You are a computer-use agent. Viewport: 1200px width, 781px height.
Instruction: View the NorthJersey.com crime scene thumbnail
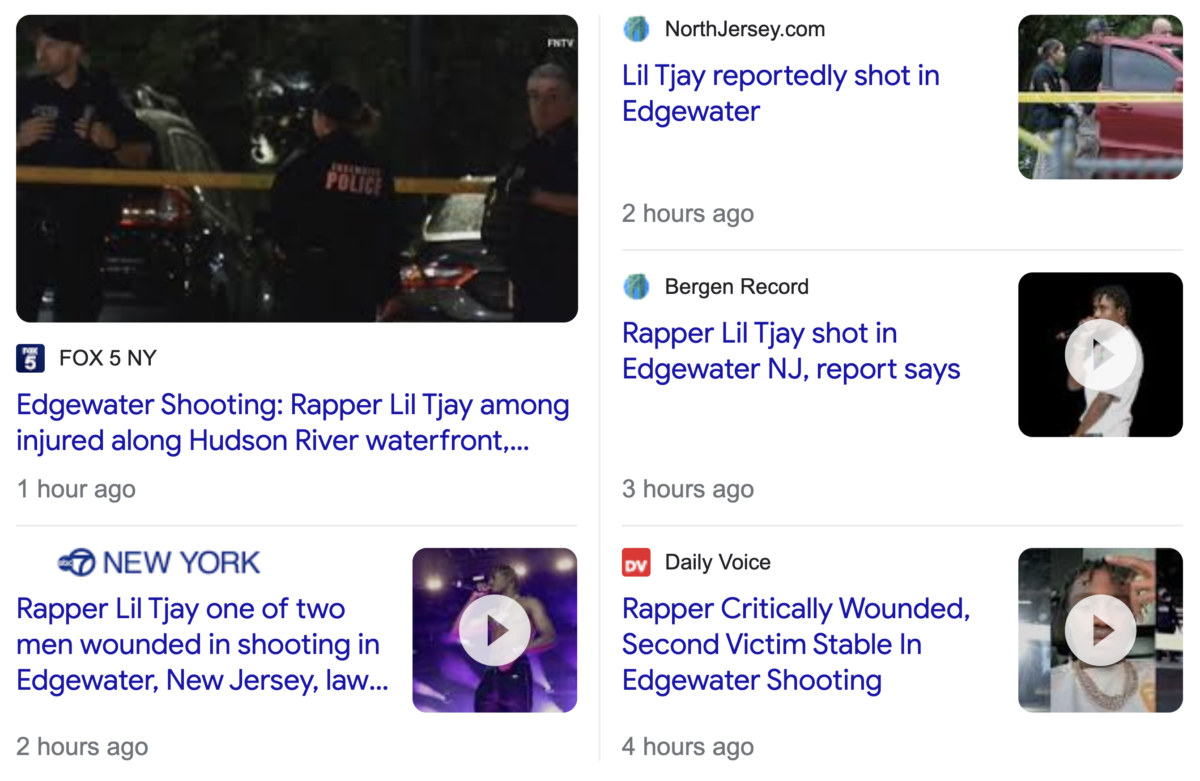coord(1100,97)
